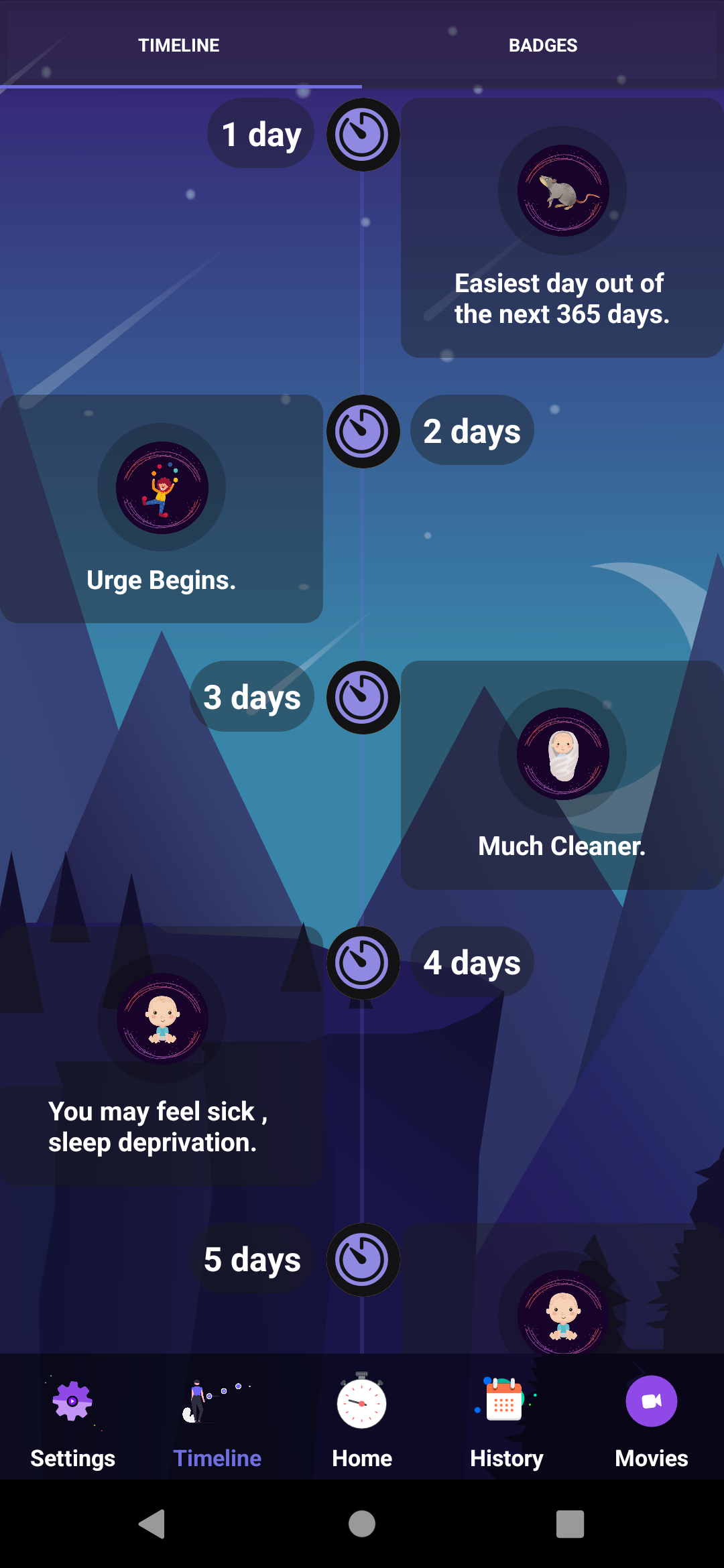Go back with the system back button
724x1568 pixels.
coord(152,1524)
